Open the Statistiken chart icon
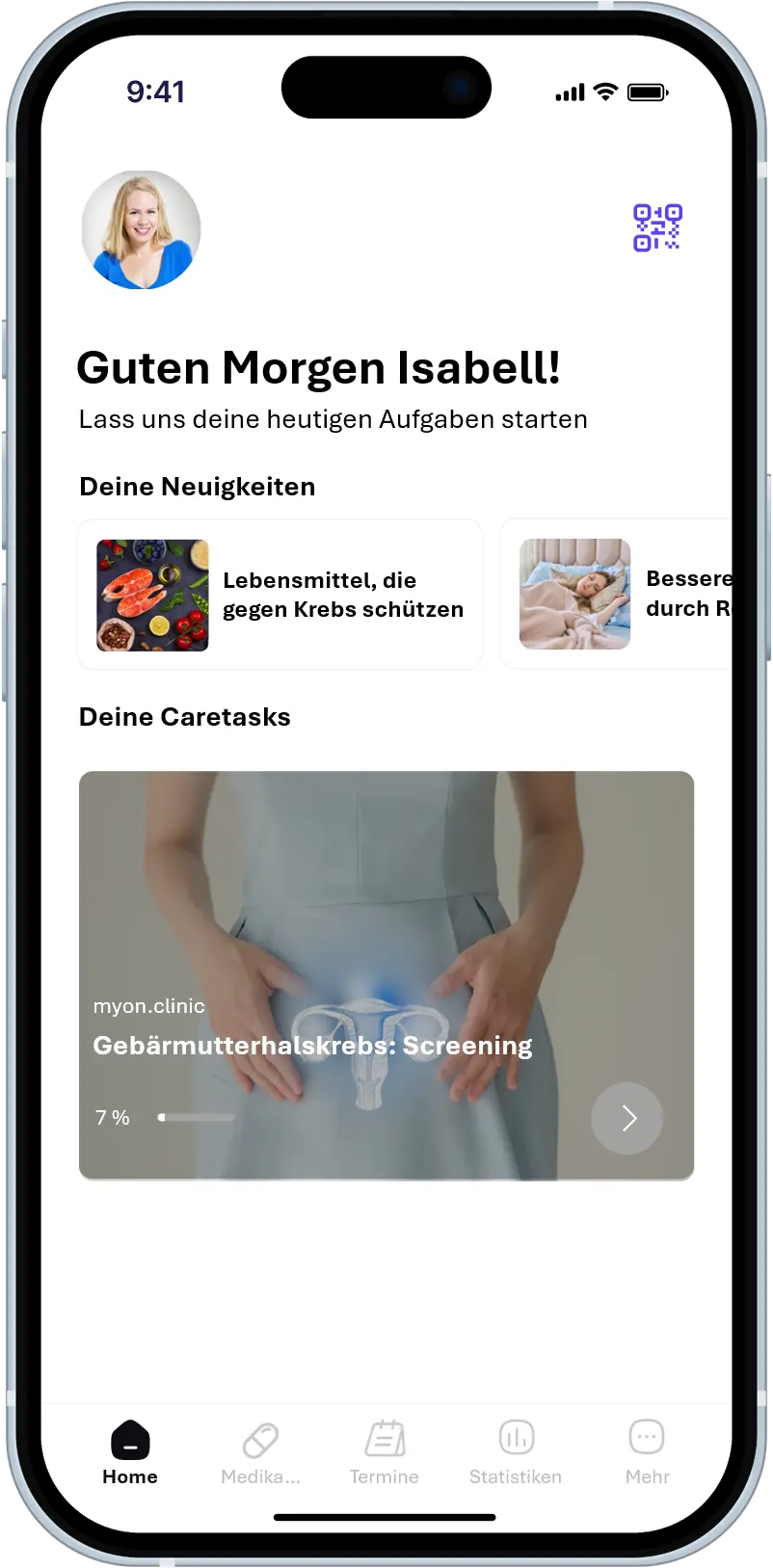The image size is (773, 1568). (516, 1438)
